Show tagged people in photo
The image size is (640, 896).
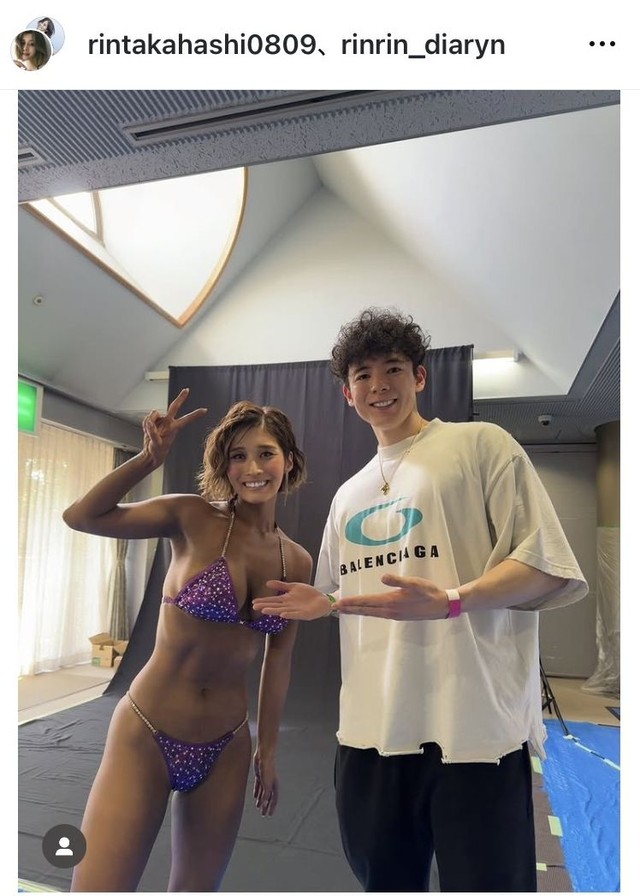point(63,846)
